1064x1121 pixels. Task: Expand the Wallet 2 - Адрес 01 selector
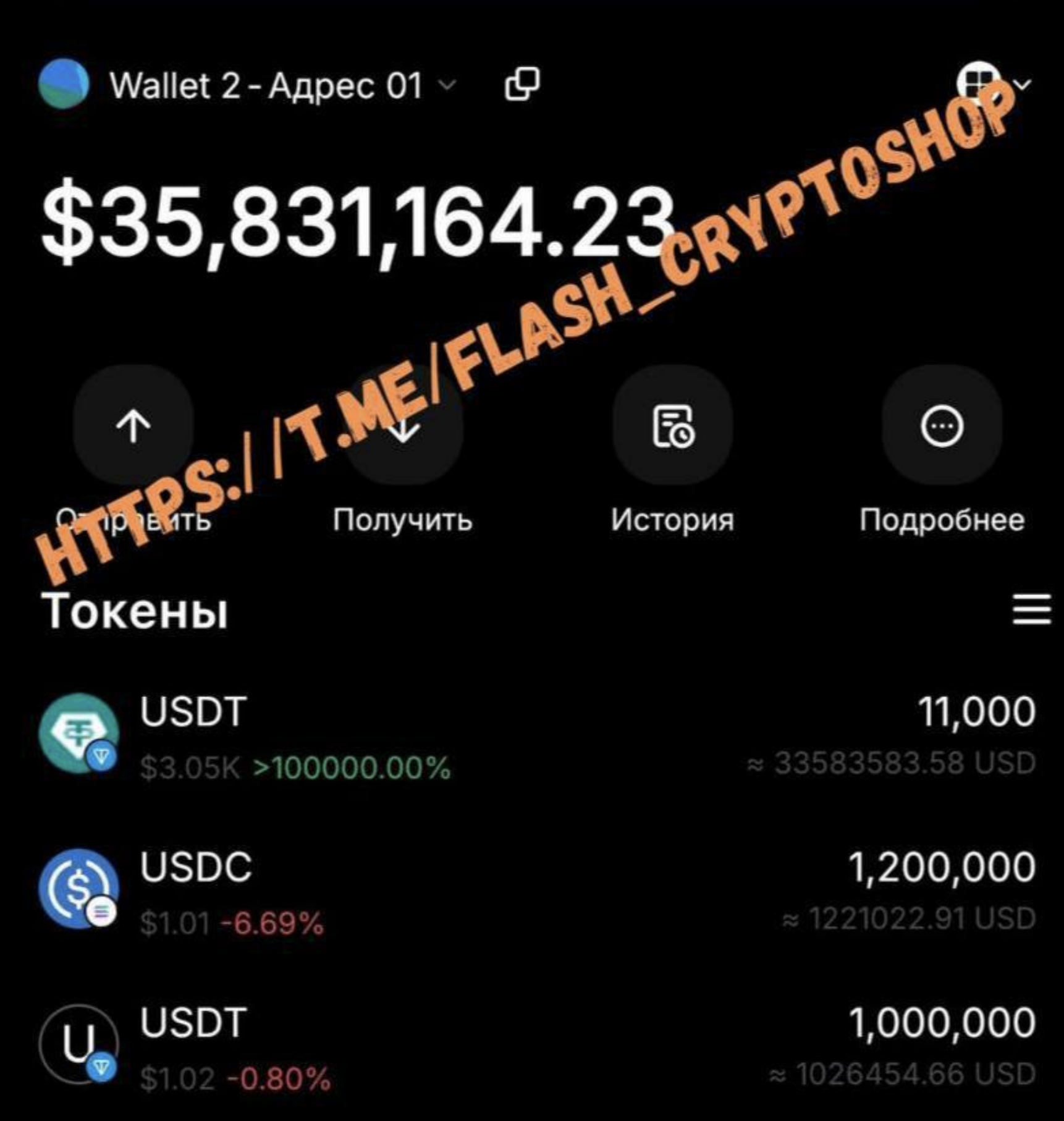(x=281, y=85)
